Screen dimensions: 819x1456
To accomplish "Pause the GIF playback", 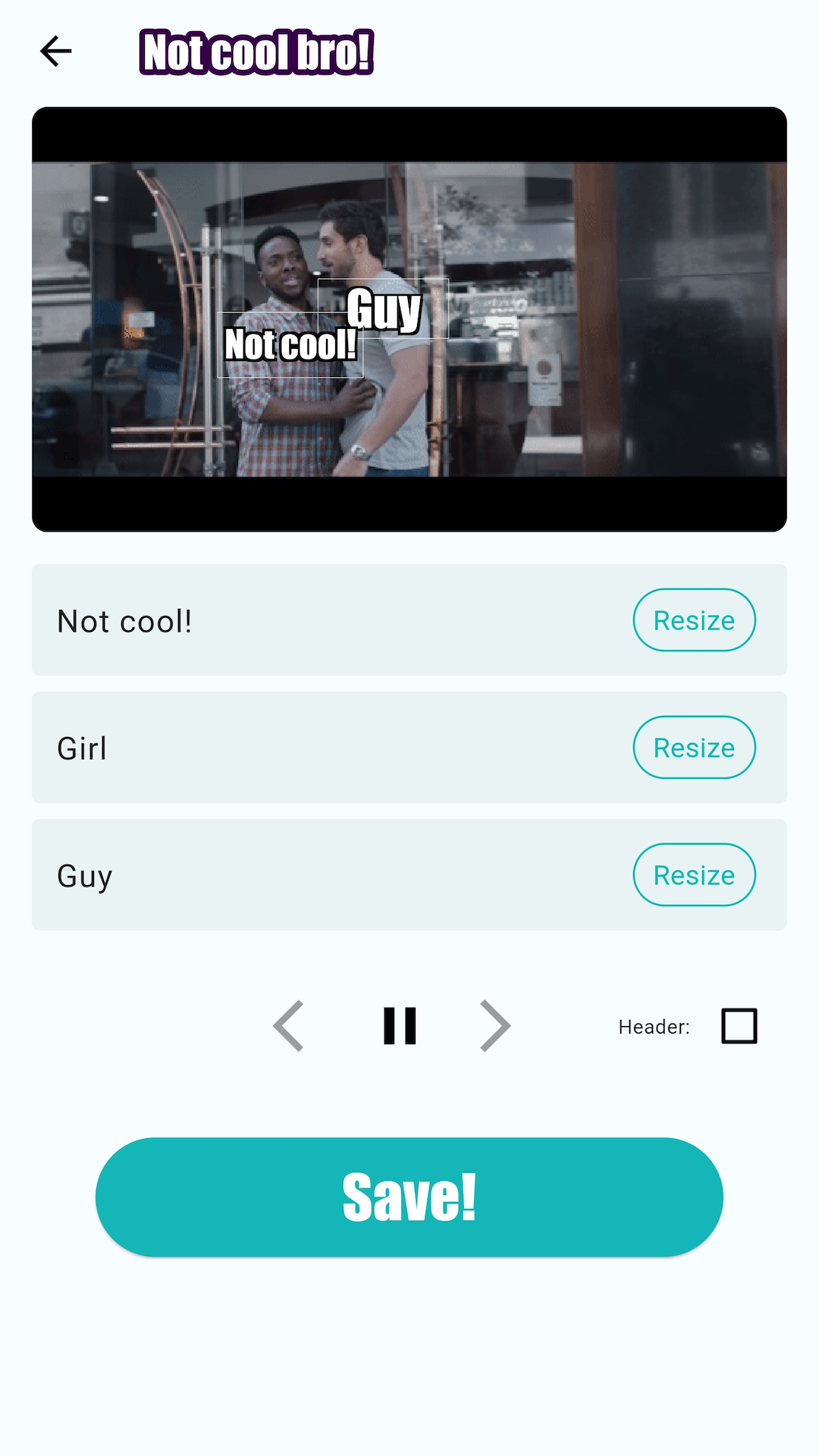I will point(400,1026).
